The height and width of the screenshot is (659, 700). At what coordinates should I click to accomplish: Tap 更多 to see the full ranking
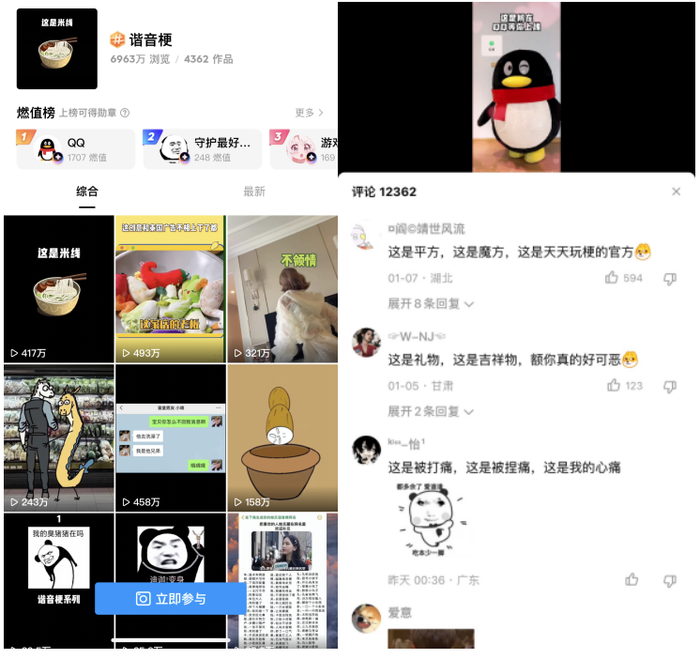[309, 113]
